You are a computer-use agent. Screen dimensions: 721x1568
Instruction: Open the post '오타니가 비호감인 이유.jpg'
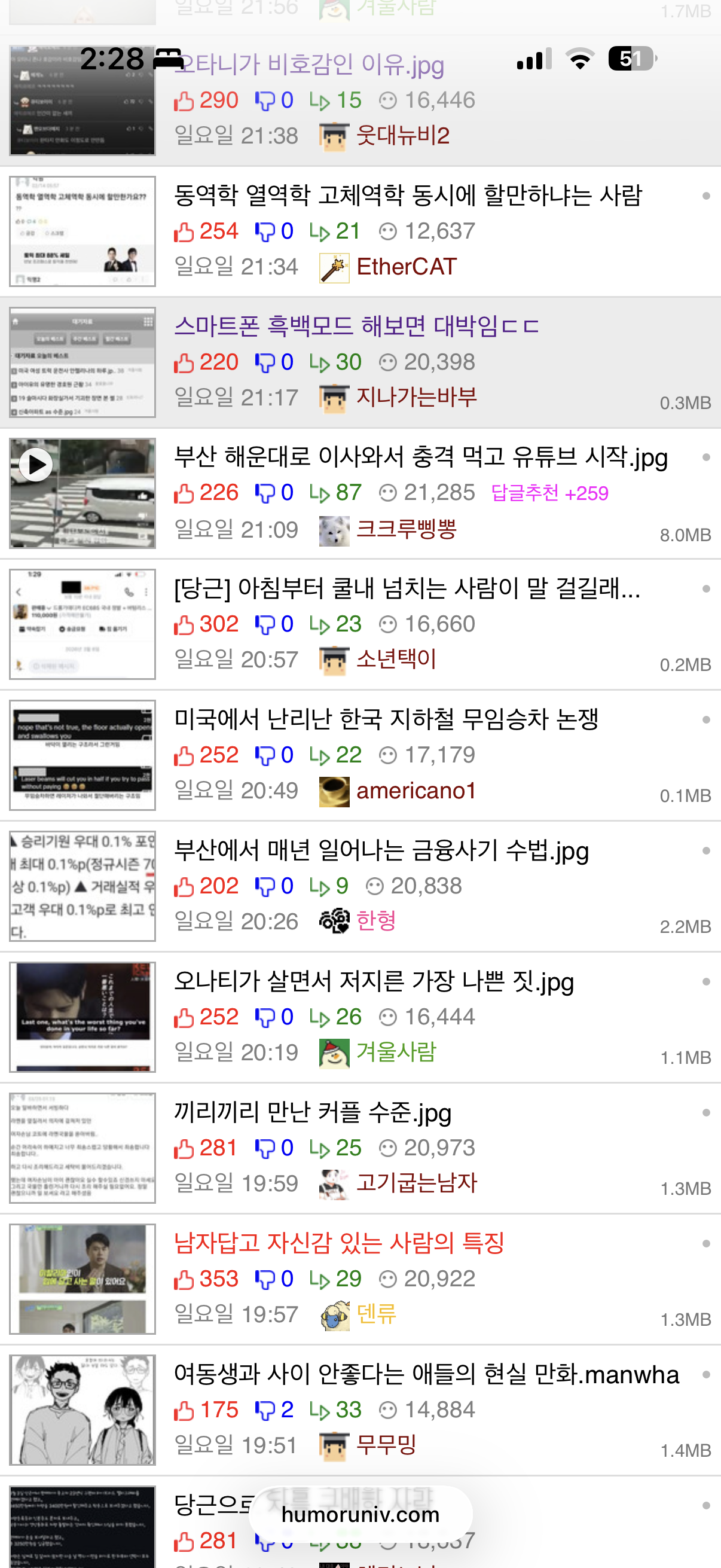(x=309, y=65)
